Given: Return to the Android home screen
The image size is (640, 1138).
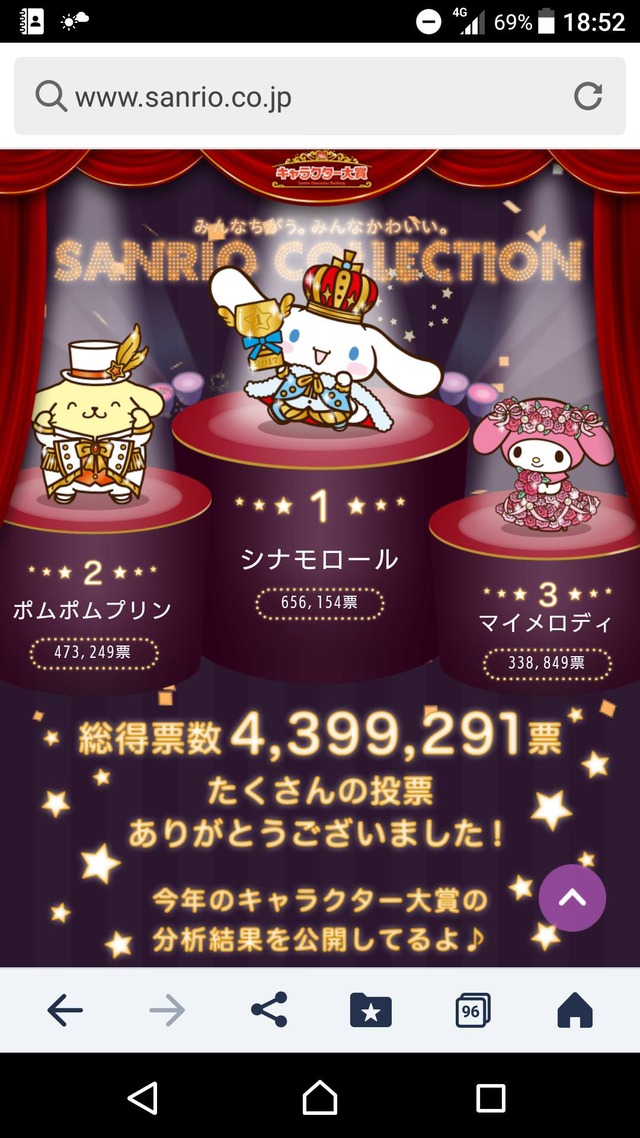Looking at the screenshot, I should 320,1098.
